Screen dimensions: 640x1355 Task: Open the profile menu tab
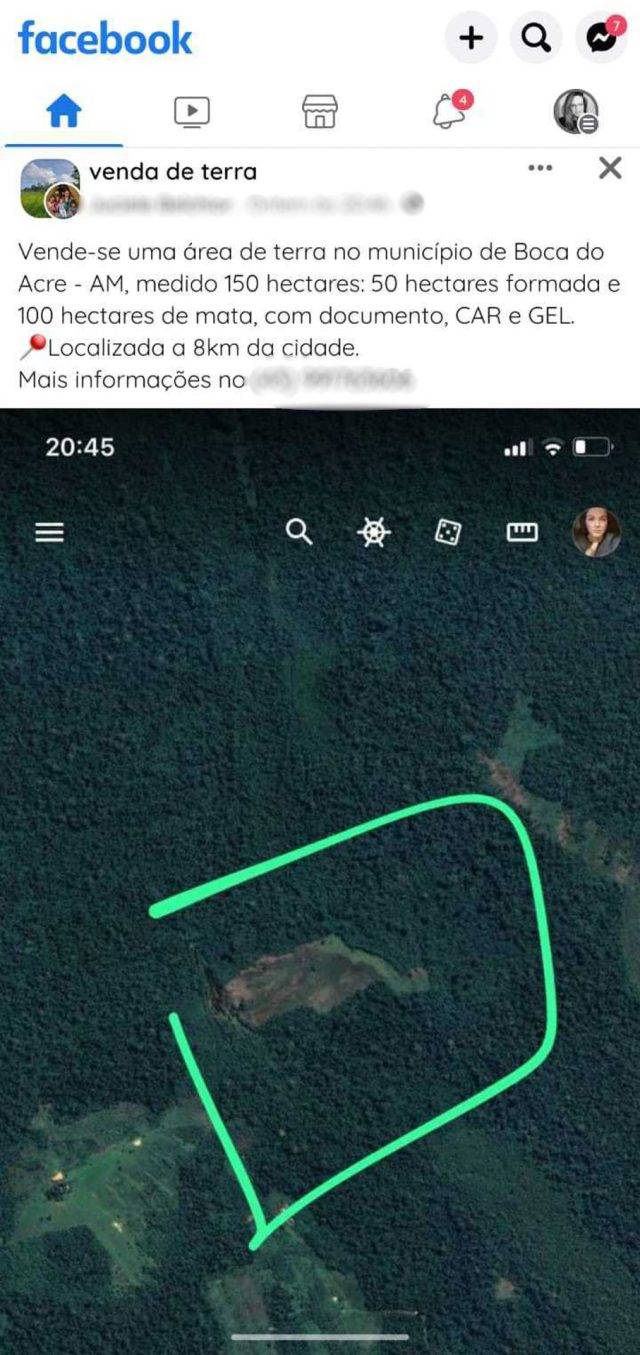(576, 112)
